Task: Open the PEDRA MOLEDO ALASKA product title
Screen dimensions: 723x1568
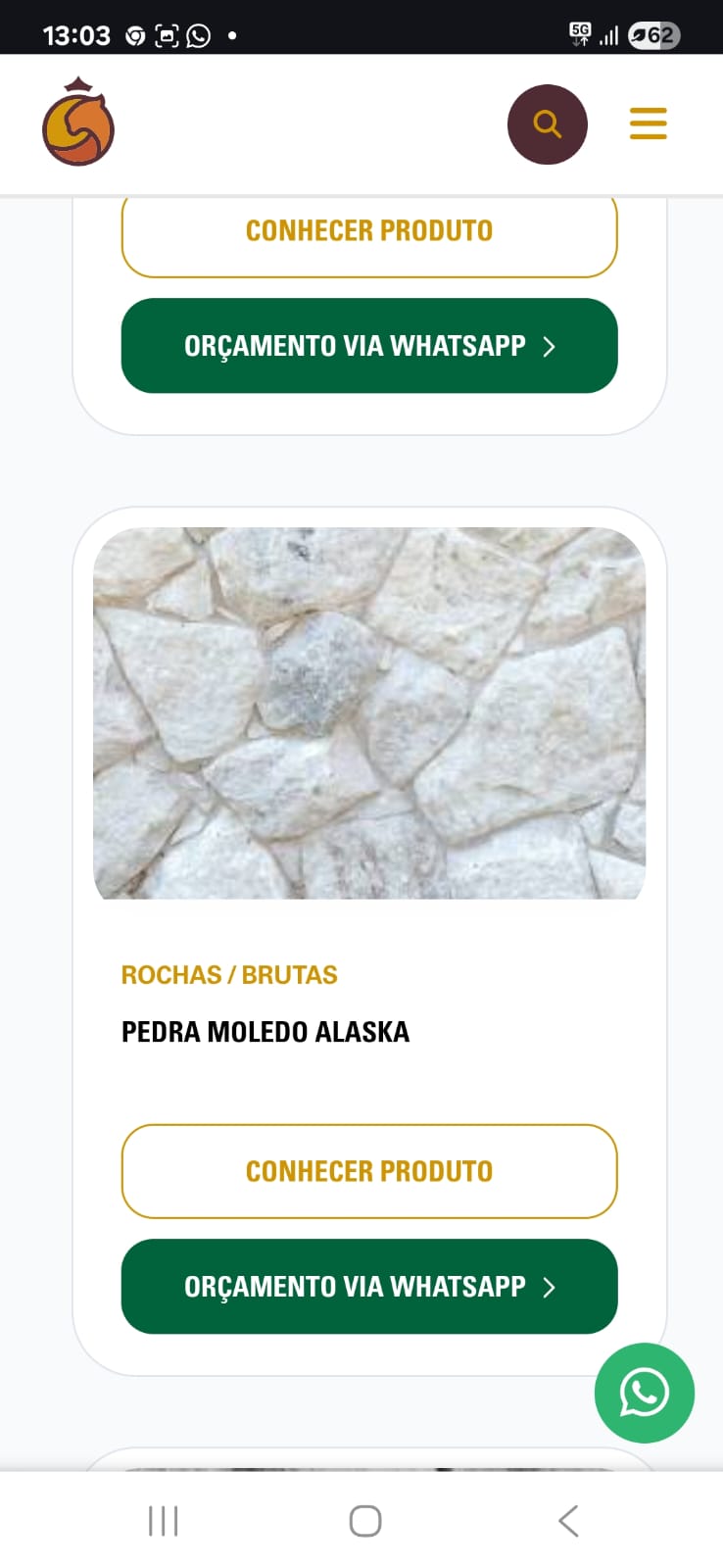Action: tap(265, 1030)
